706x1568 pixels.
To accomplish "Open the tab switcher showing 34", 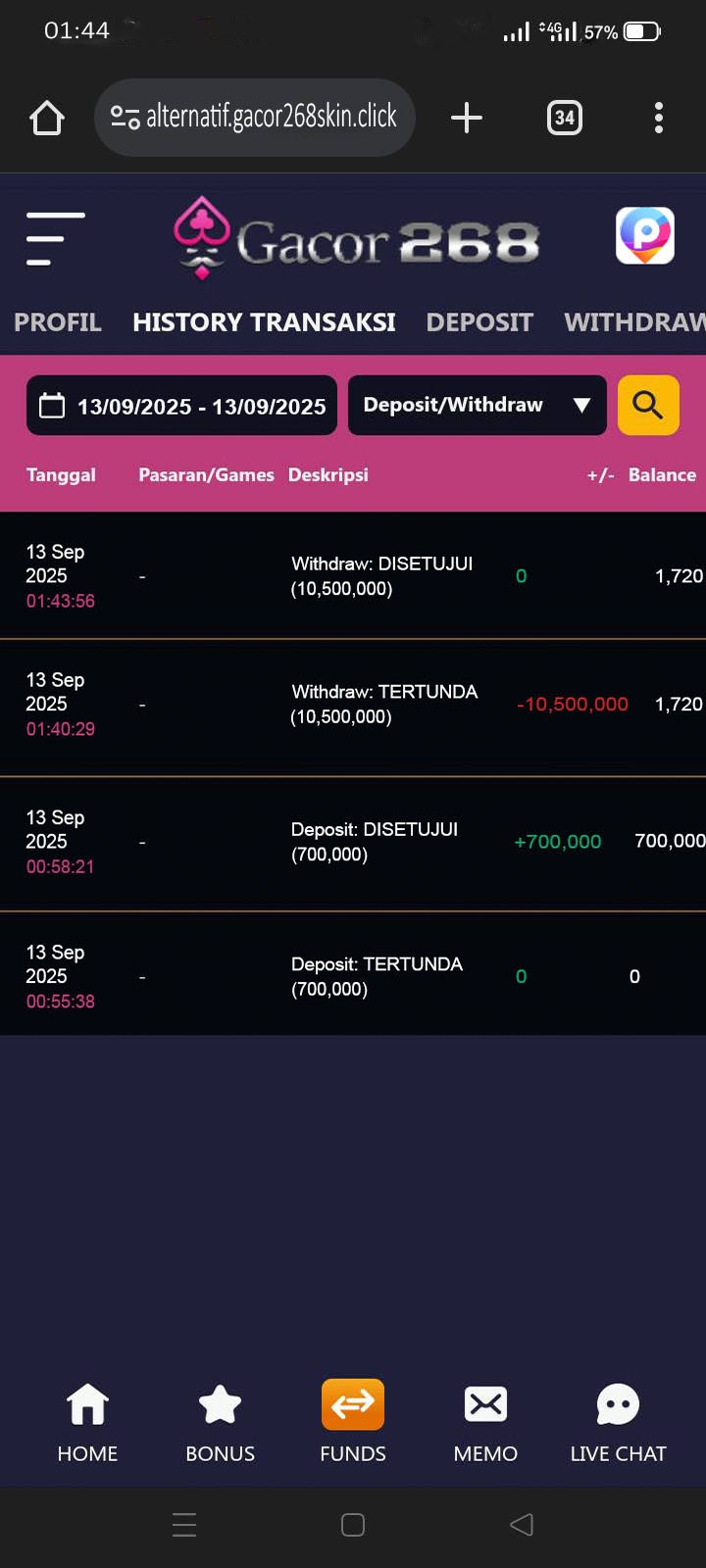I will tap(564, 118).
